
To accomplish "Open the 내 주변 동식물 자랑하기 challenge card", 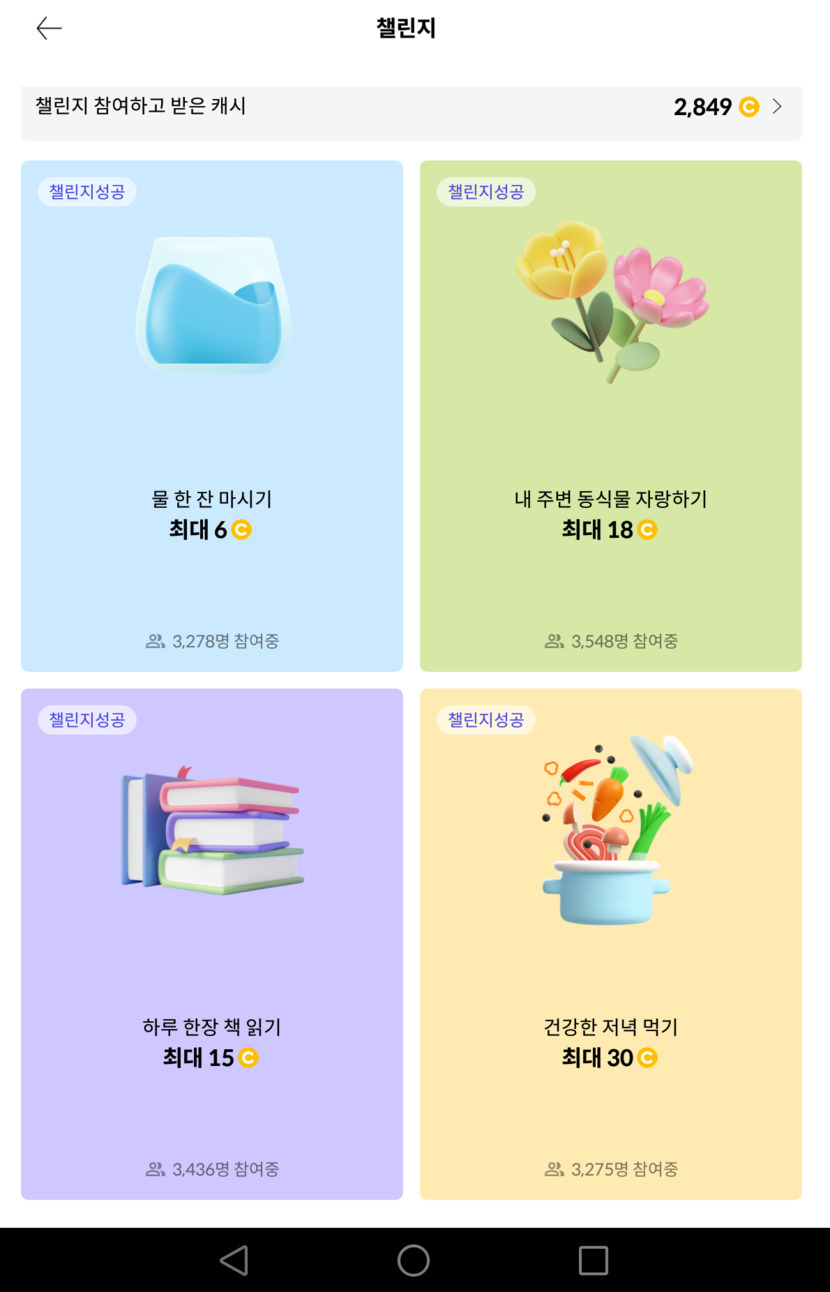I will pyautogui.click(x=611, y=416).
